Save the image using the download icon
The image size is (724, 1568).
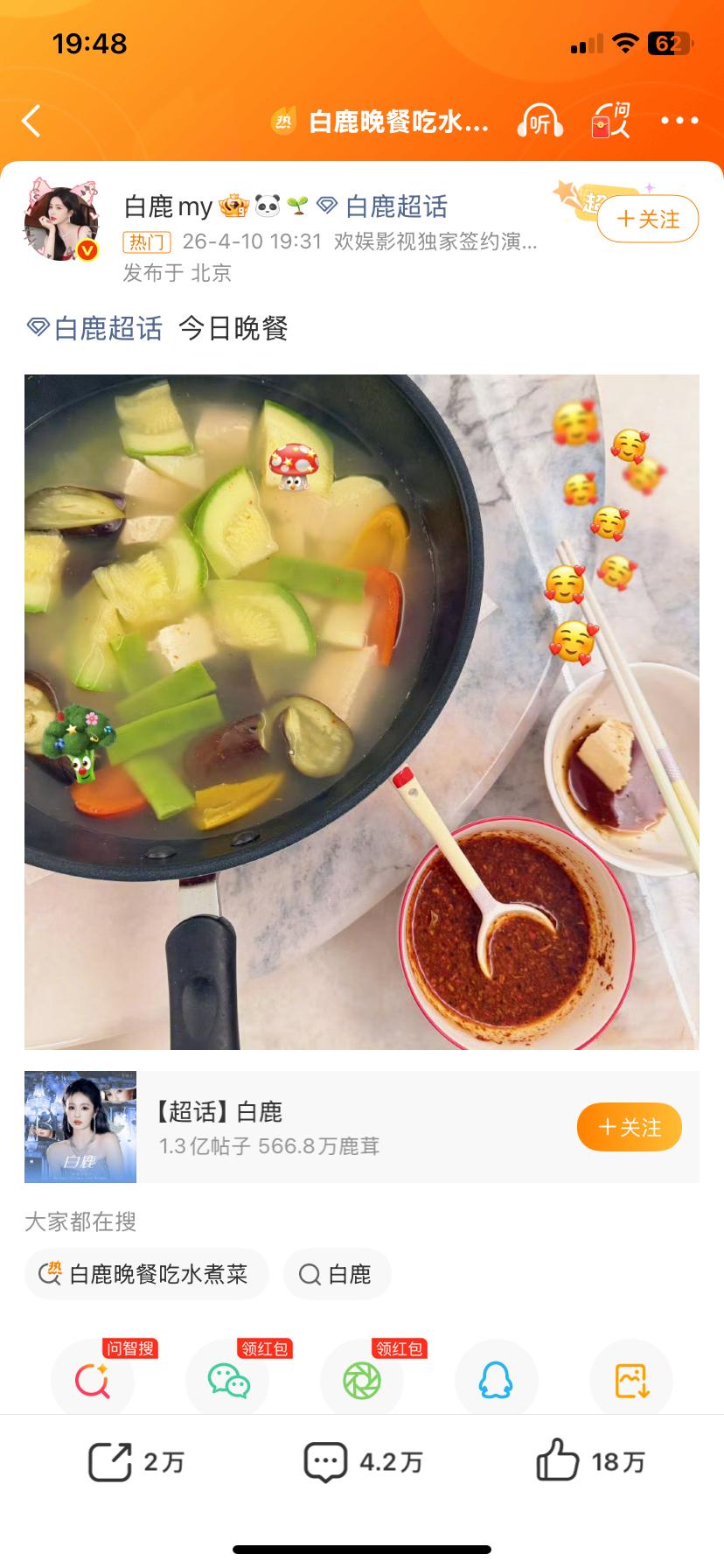[x=630, y=1380]
